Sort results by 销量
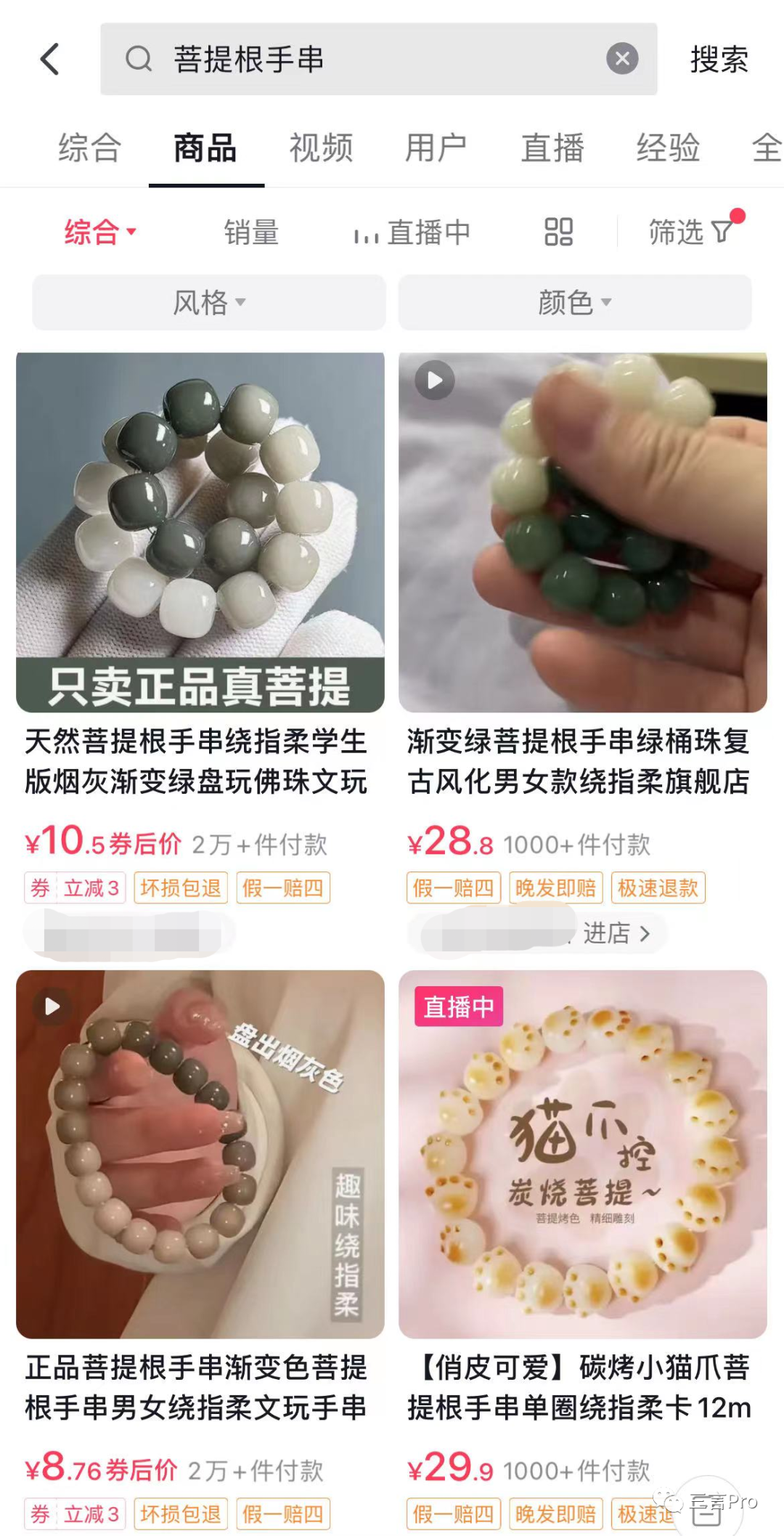The width and height of the screenshot is (784, 1536). point(251,232)
